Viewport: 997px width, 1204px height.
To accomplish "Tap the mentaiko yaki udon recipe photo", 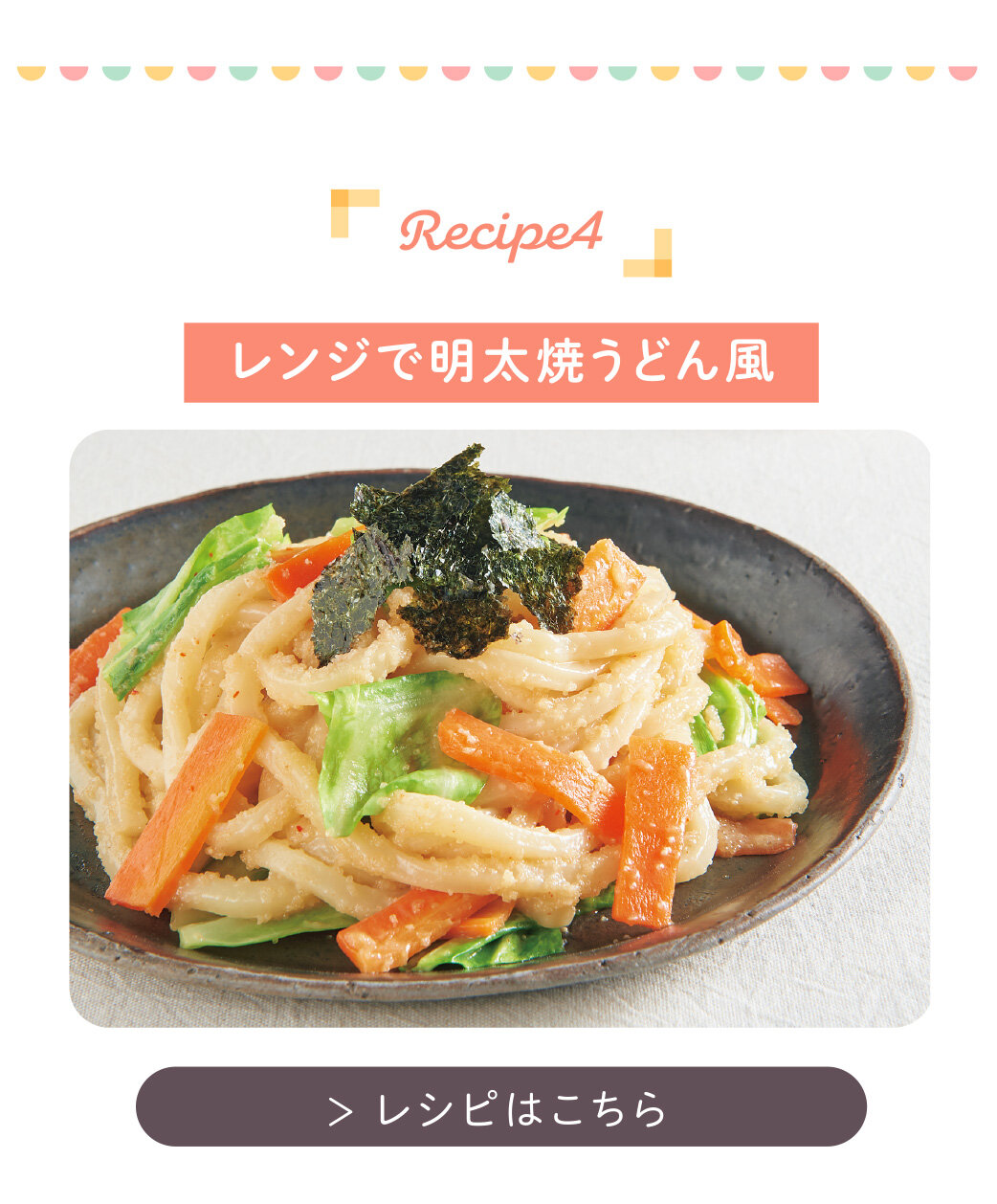I will click(498, 727).
